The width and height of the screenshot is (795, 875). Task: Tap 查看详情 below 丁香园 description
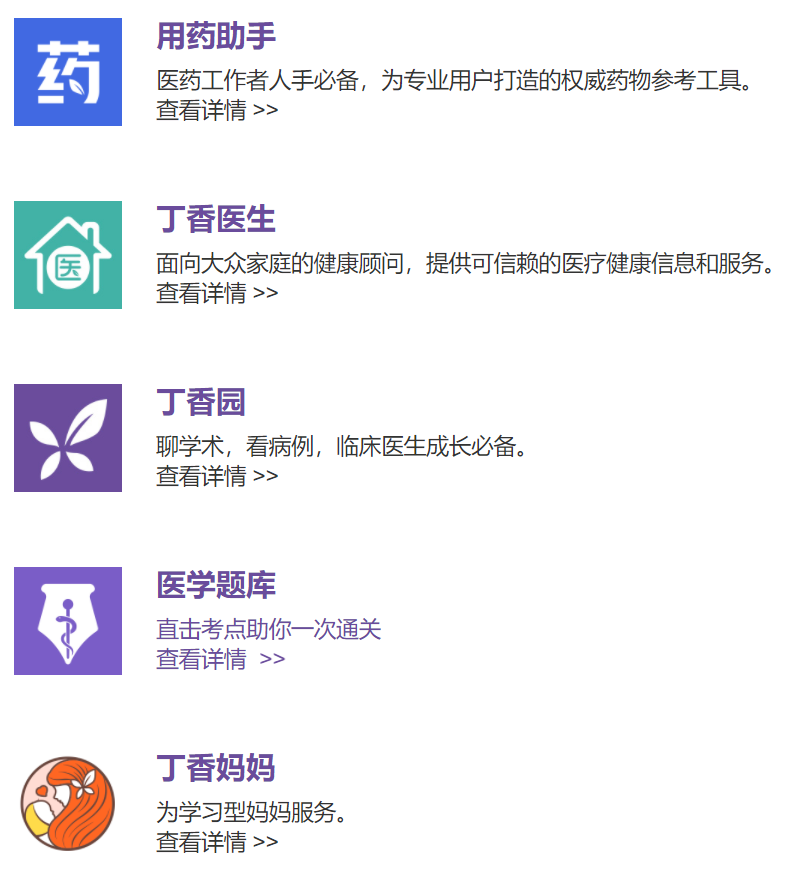216,476
